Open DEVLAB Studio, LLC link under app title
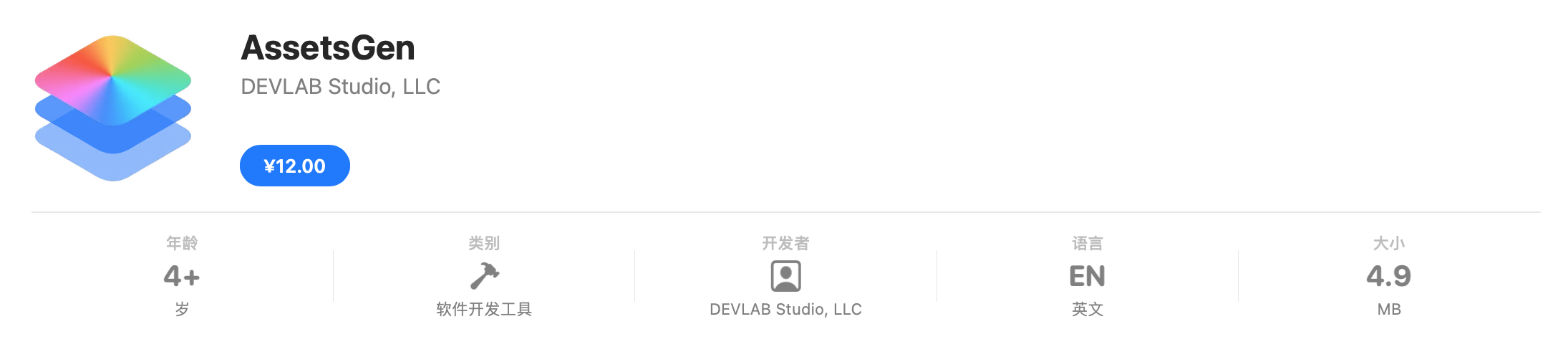 340,87
